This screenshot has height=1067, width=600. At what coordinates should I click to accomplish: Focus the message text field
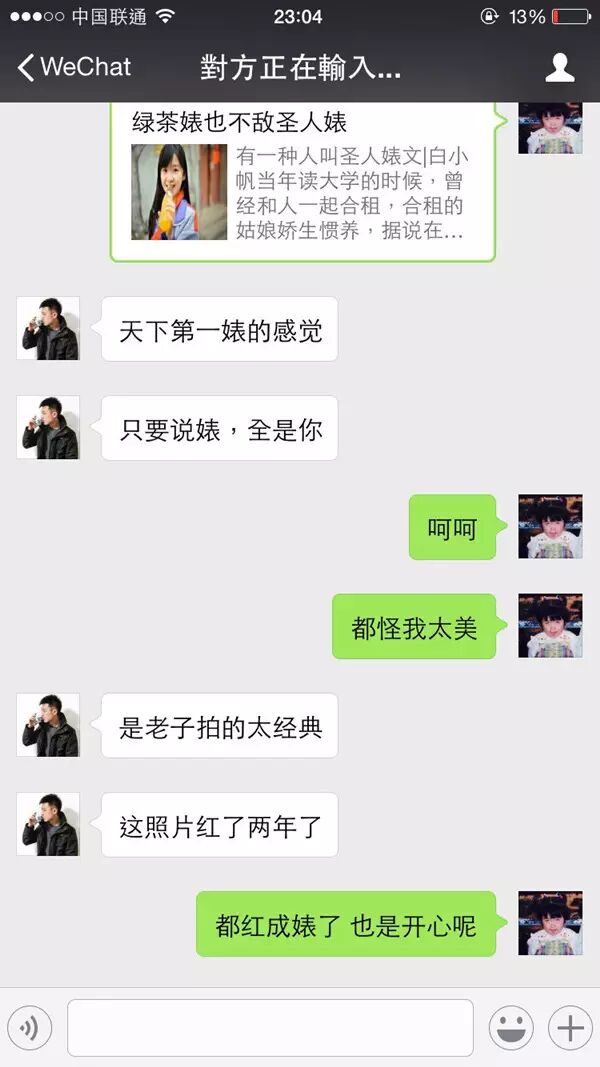pyautogui.click(x=270, y=1027)
